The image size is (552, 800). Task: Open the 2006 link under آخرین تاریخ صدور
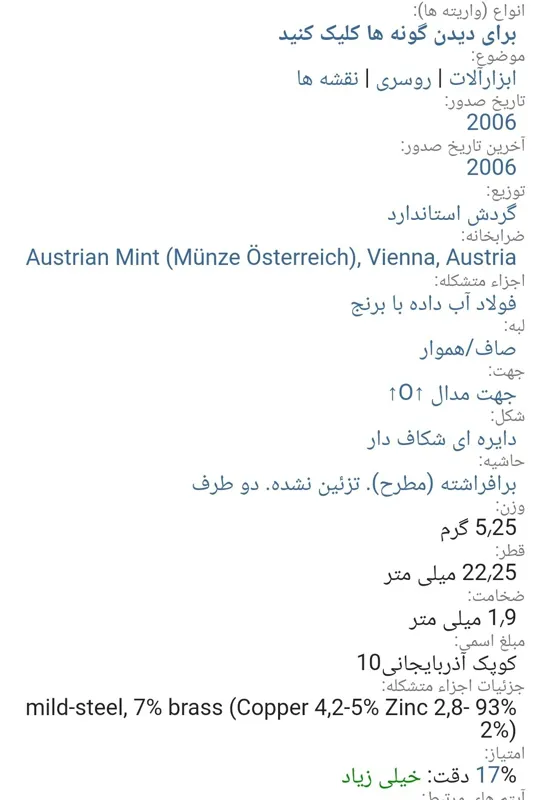tap(491, 167)
